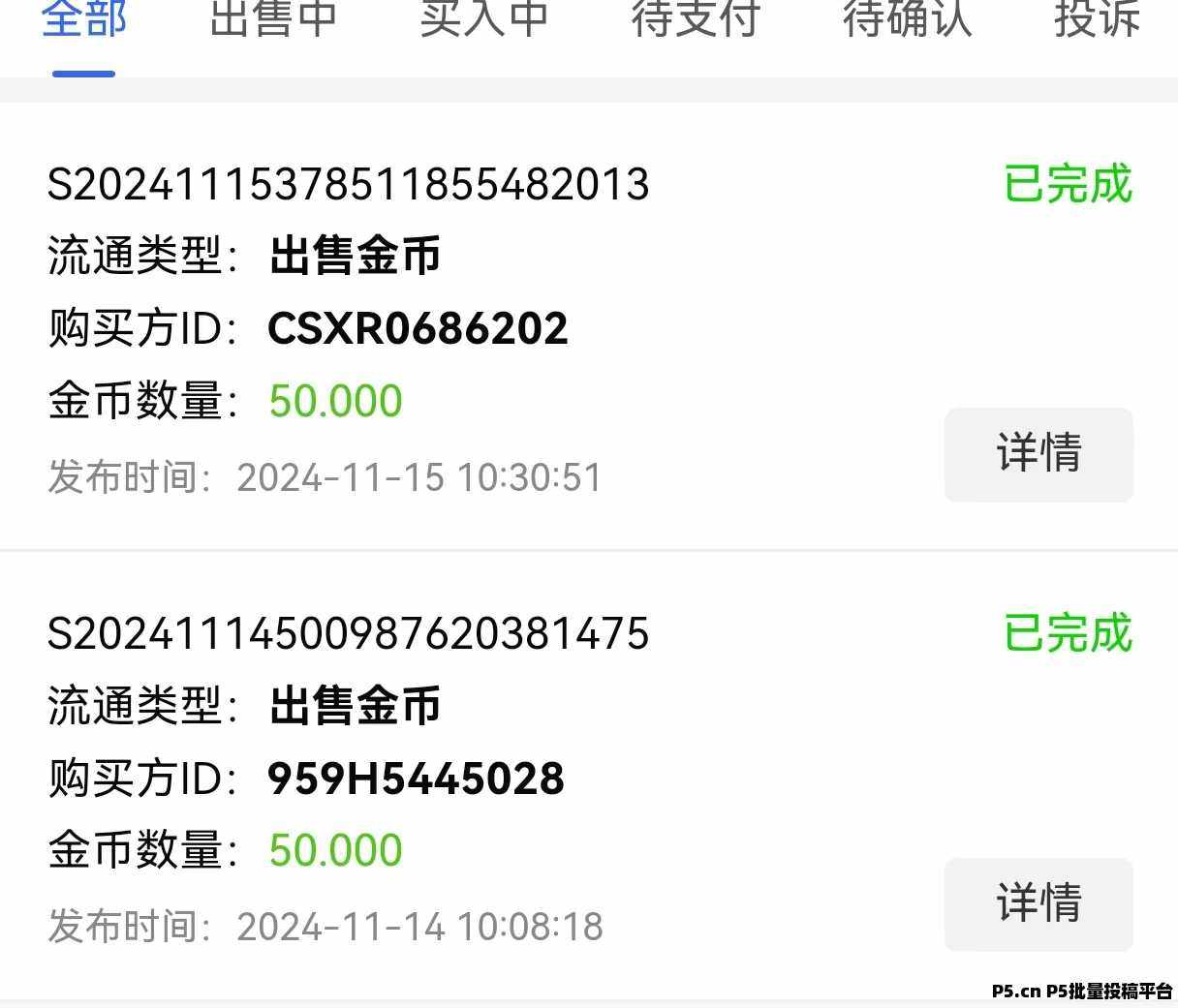View 详情 for buyer 959H5445028 order
This screenshot has width=1178, height=1008.
coord(1038,903)
